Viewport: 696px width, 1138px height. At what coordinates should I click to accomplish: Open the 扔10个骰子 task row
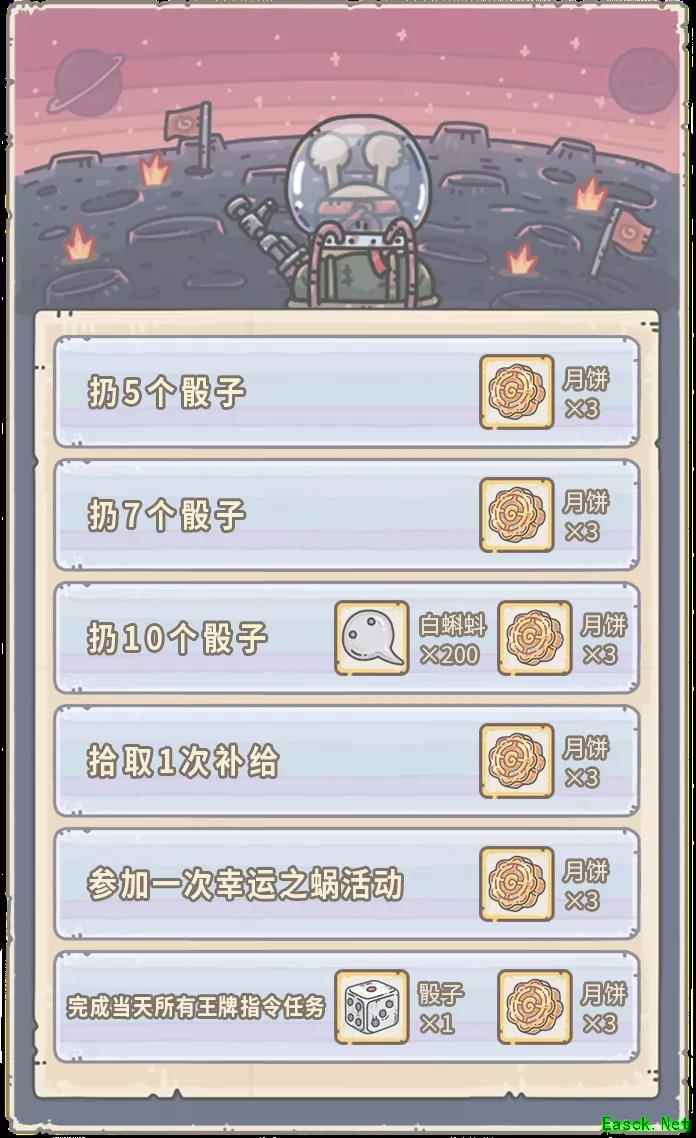click(x=200, y=638)
